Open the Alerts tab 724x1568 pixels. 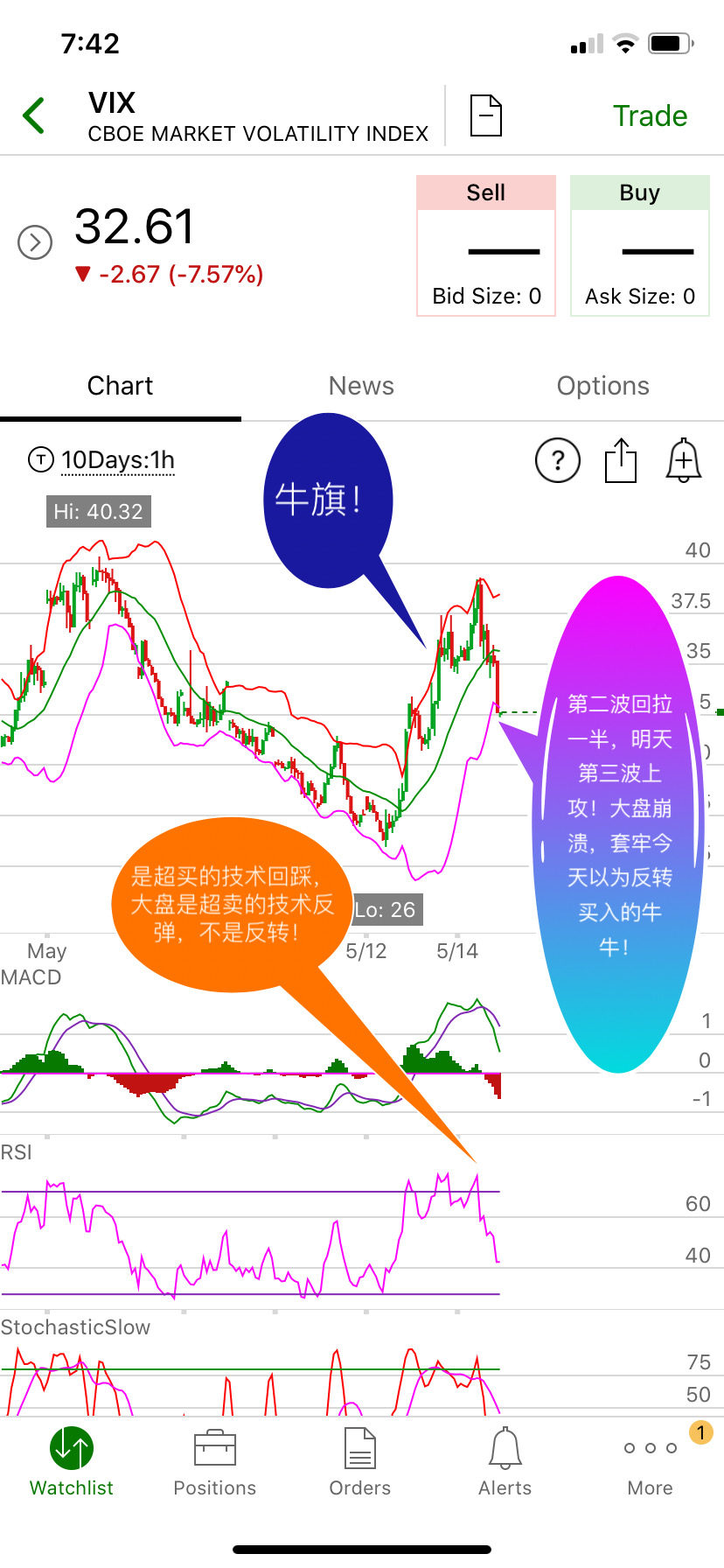[505, 1461]
